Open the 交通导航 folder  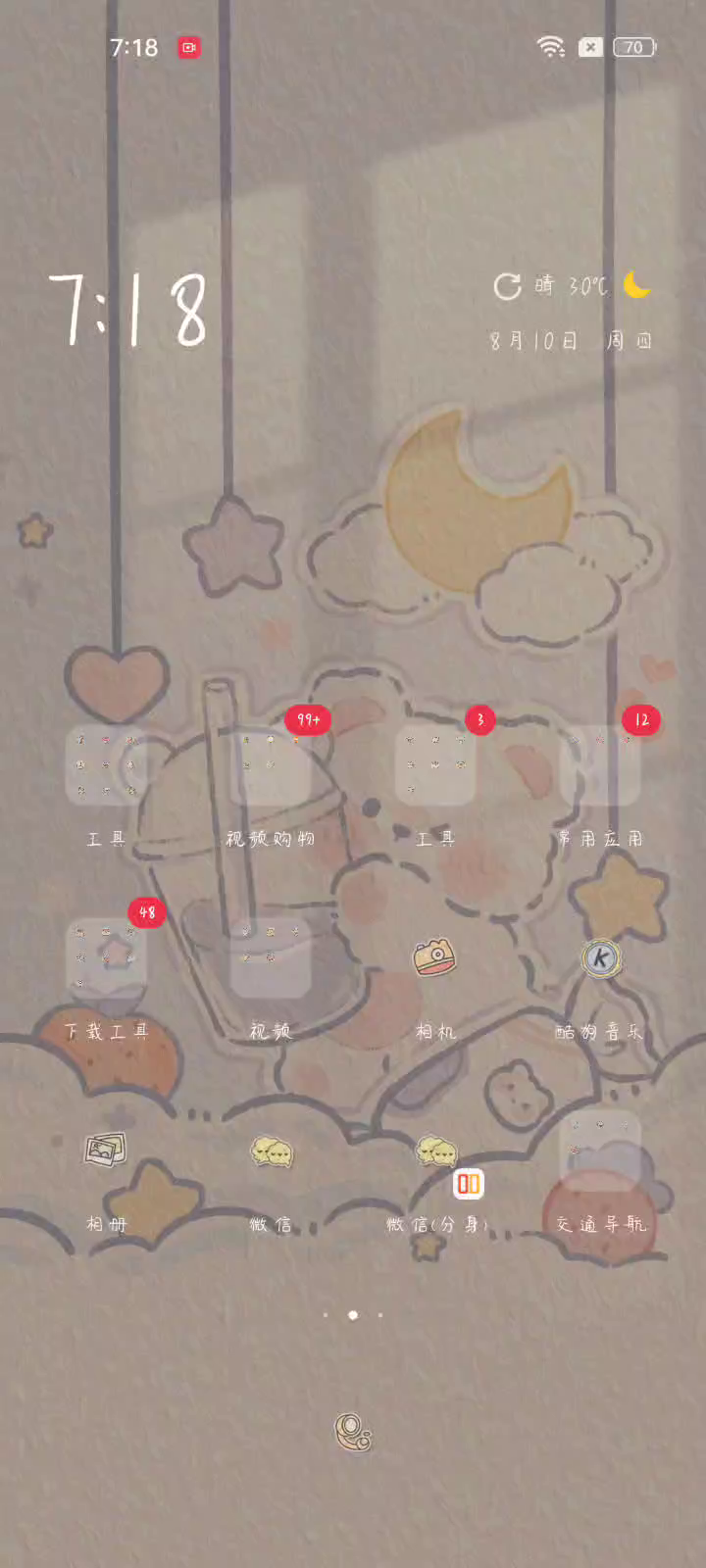pyautogui.click(x=600, y=1150)
